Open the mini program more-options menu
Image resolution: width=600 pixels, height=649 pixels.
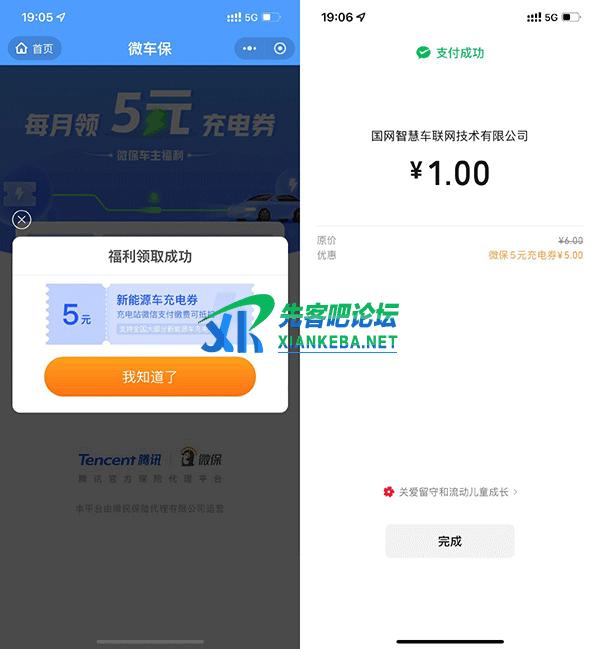click(x=249, y=48)
